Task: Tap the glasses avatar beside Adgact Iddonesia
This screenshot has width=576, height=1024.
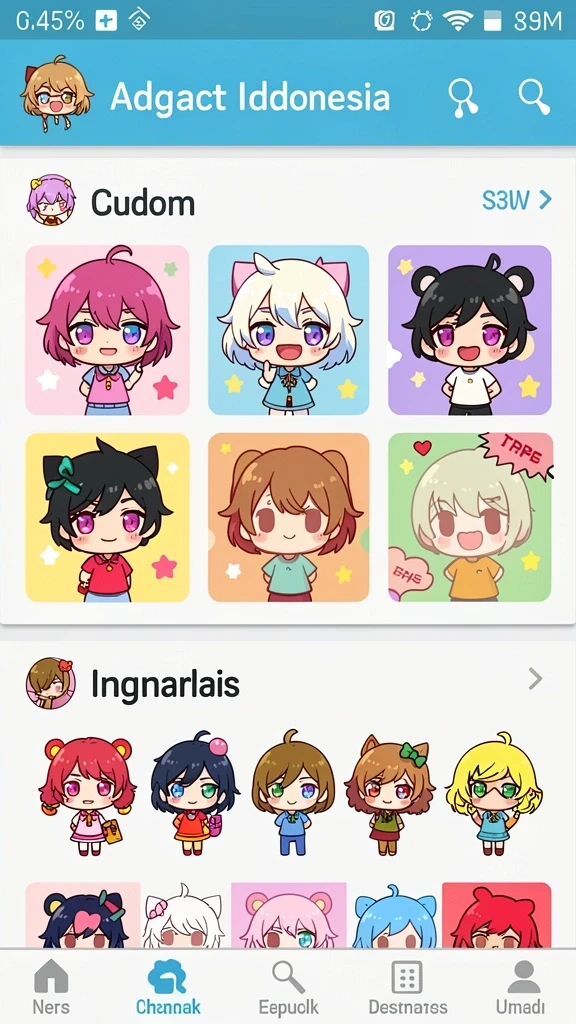Action: 56,93
